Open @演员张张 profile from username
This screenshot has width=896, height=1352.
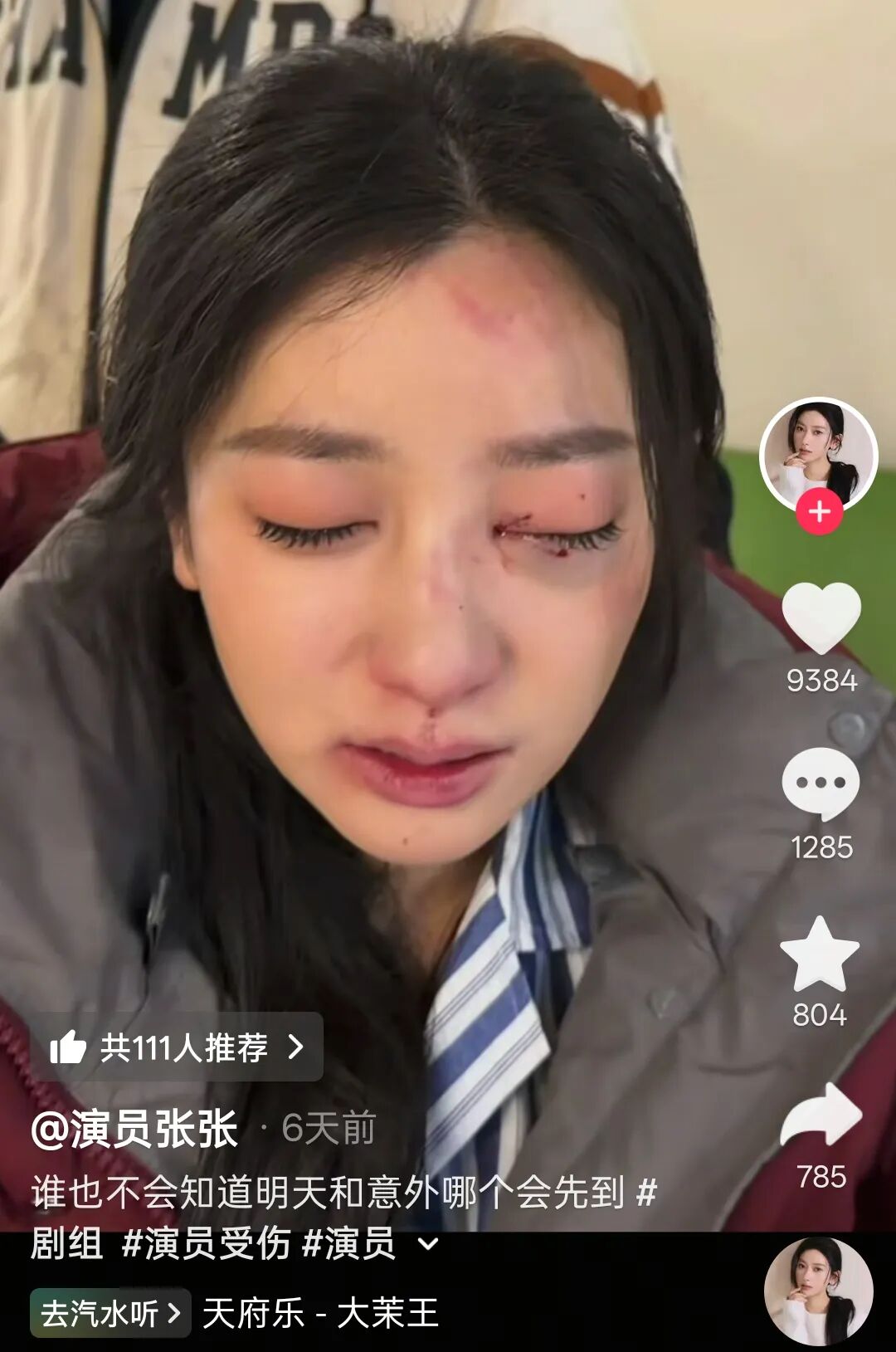(x=134, y=1129)
